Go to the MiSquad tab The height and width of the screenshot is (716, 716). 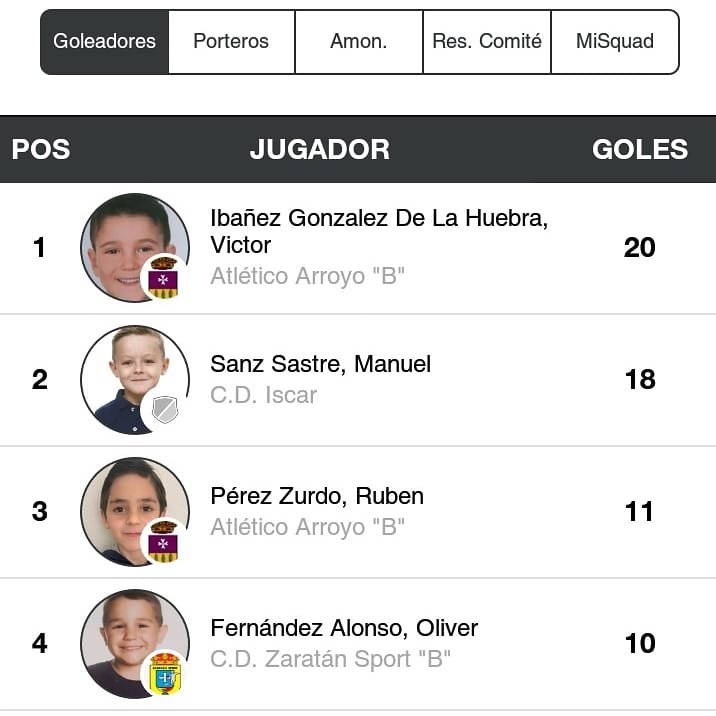pos(614,42)
